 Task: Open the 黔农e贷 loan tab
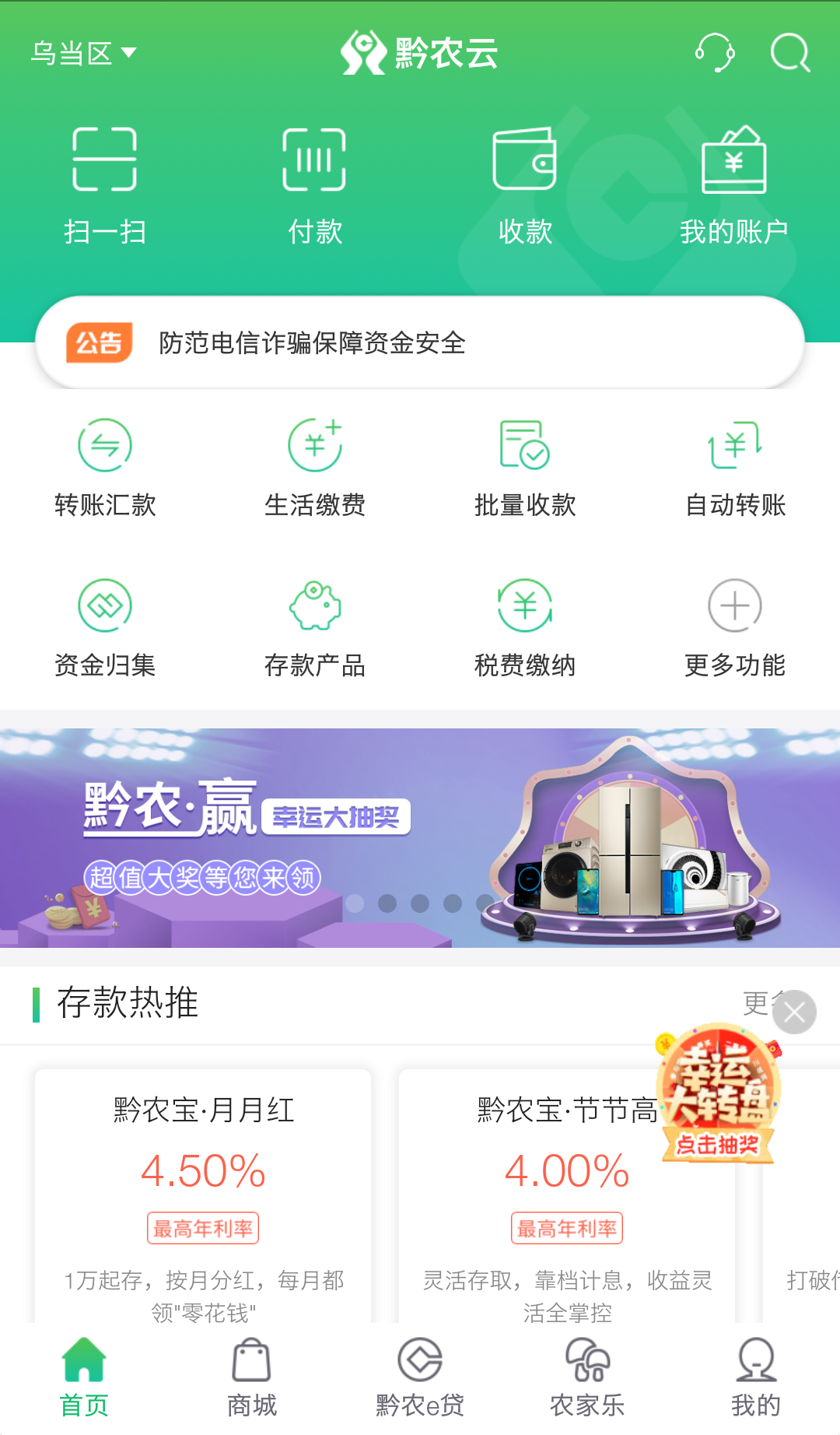pyautogui.click(x=420, y=1377)
